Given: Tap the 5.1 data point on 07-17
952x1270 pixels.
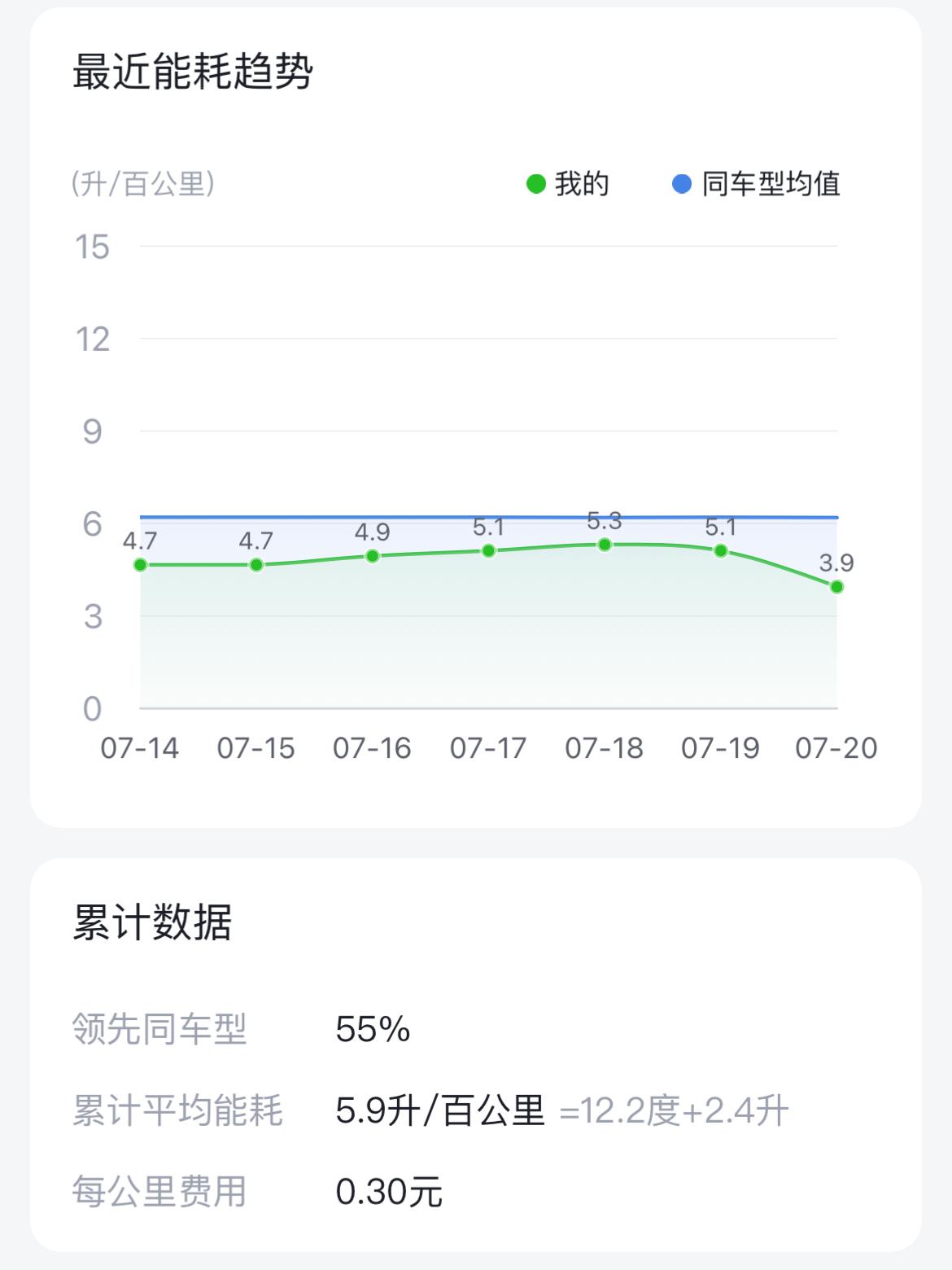Looking at the screenshot, I should tap(488, 550).
